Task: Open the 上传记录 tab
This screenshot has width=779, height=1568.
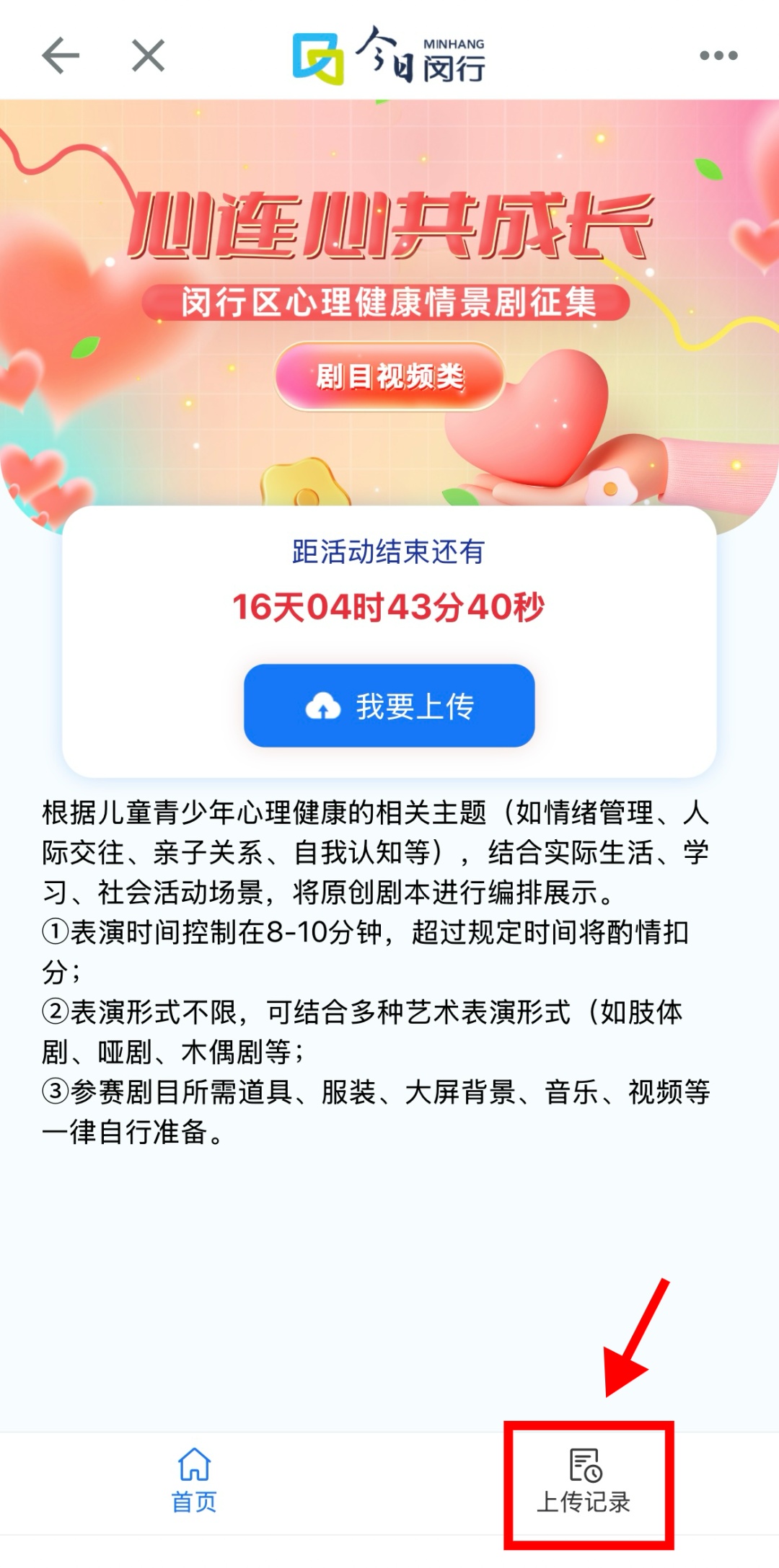Action: [x=584, y=1481]
